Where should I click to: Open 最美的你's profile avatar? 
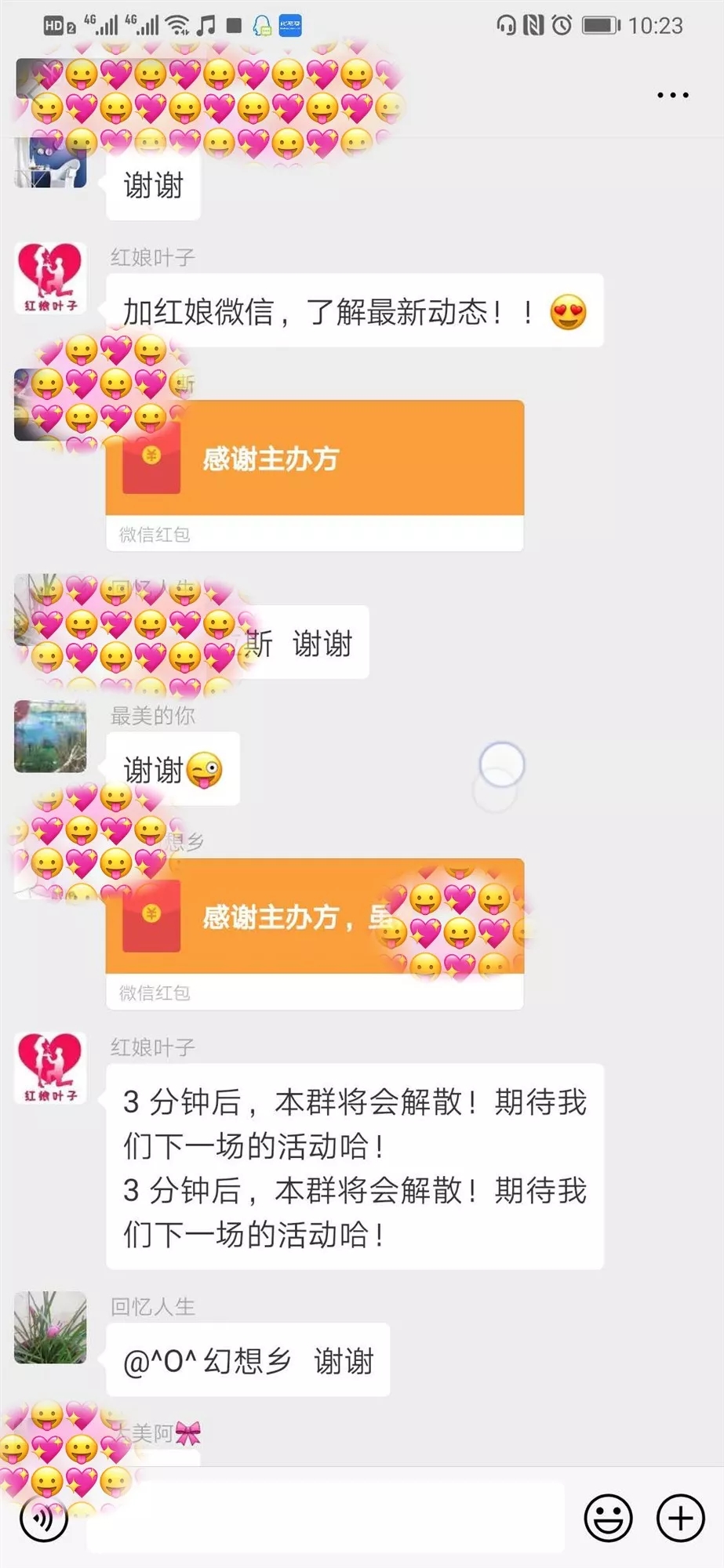point(50,736)
